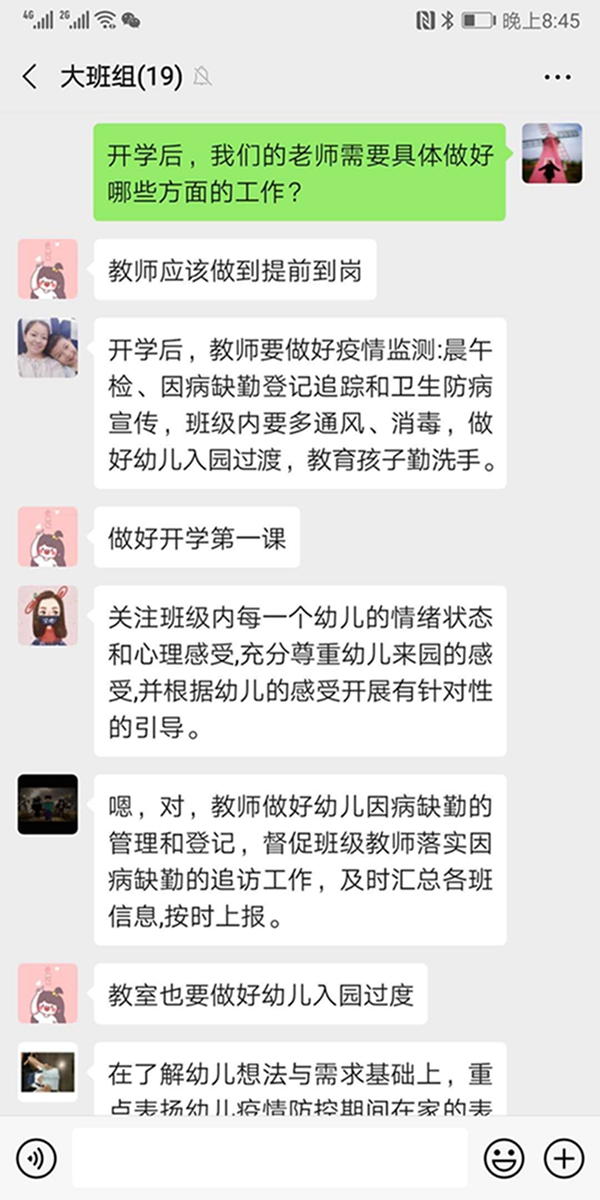Viewport: 600px width, 1200px height.
Task: Open avatar beside 教师应该做到提前到岗
Action: (48, 269)
